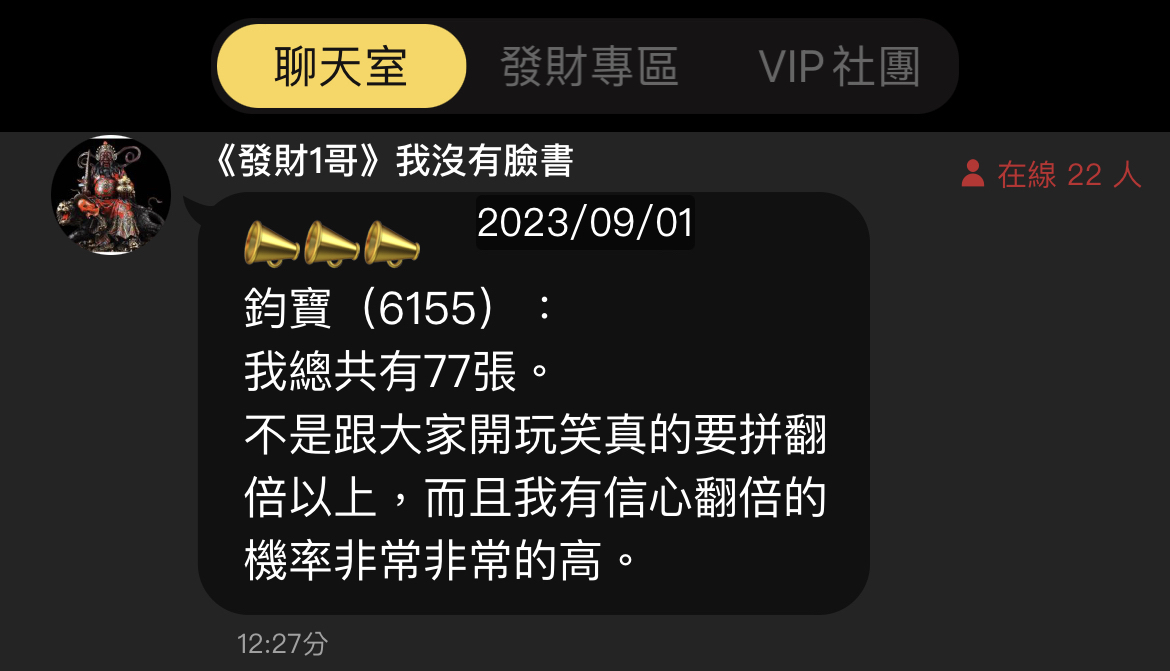Open the 發財專區 tab
Image resolution: width=1170 pixels, height=671 pixels.
click(x=589, y=66)
